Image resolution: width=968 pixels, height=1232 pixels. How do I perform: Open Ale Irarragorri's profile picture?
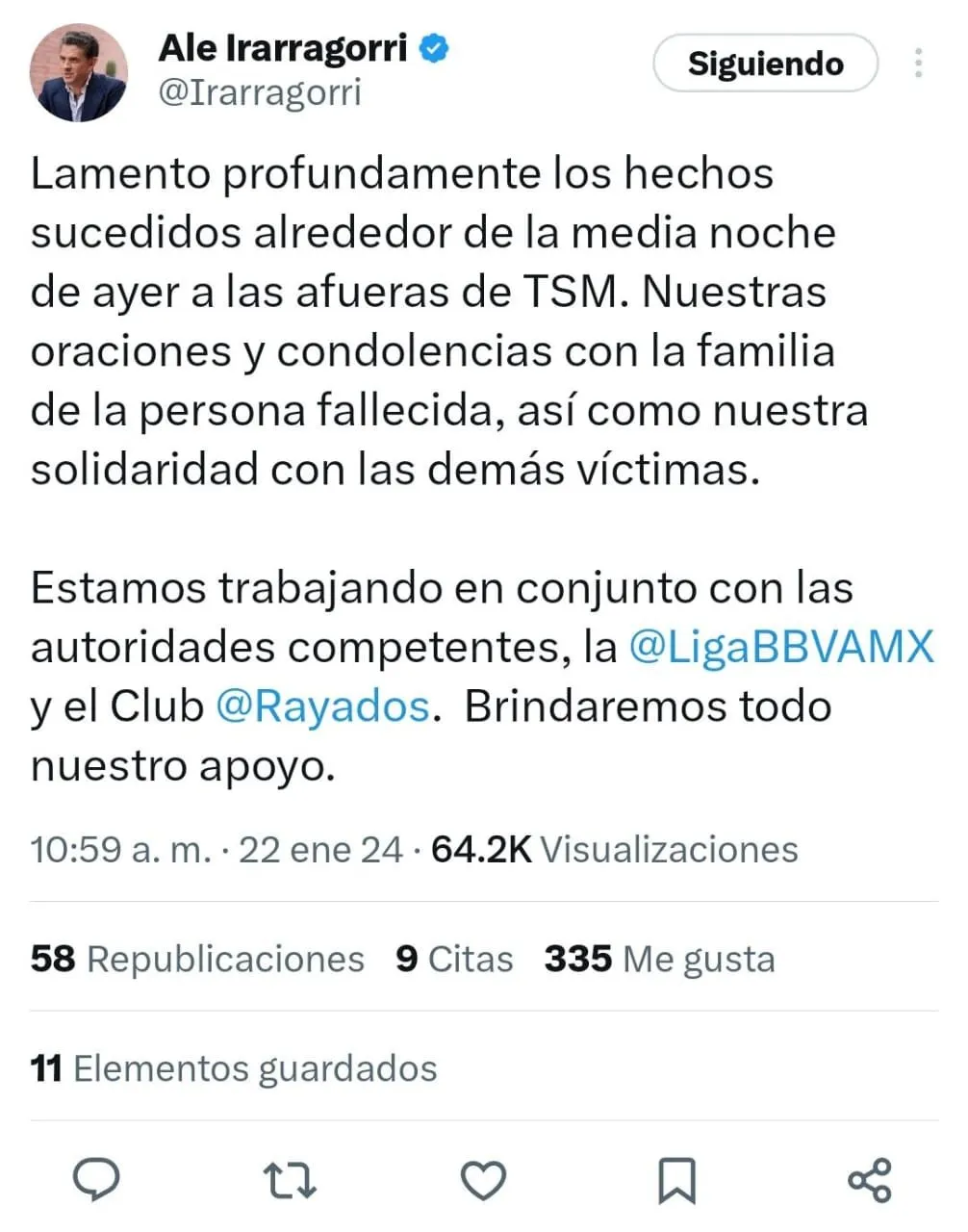(79, 72)
